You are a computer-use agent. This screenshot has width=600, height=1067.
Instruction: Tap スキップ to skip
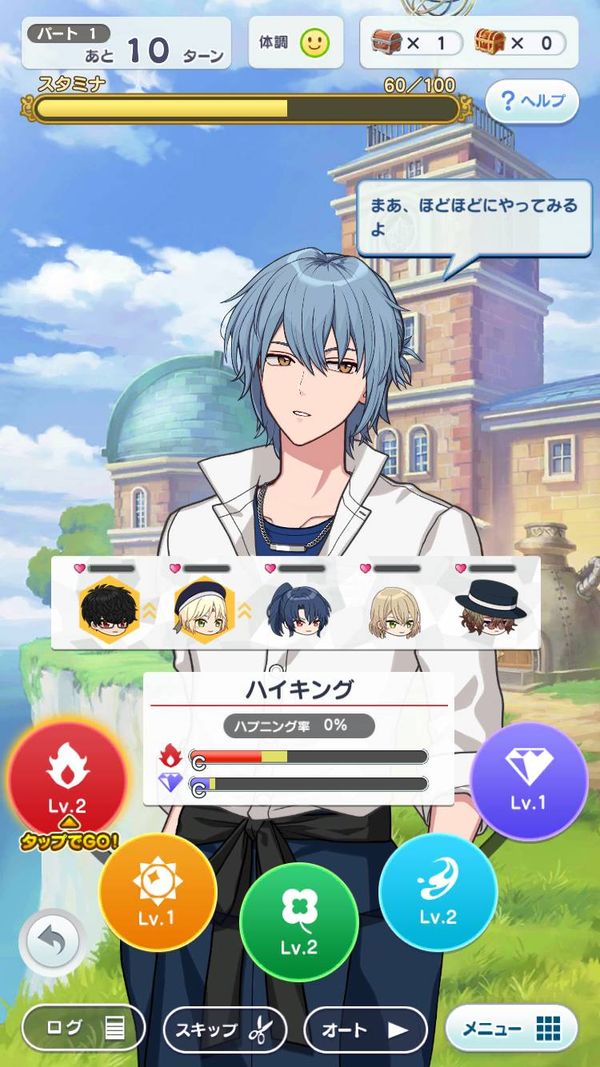coord(225,1030)
